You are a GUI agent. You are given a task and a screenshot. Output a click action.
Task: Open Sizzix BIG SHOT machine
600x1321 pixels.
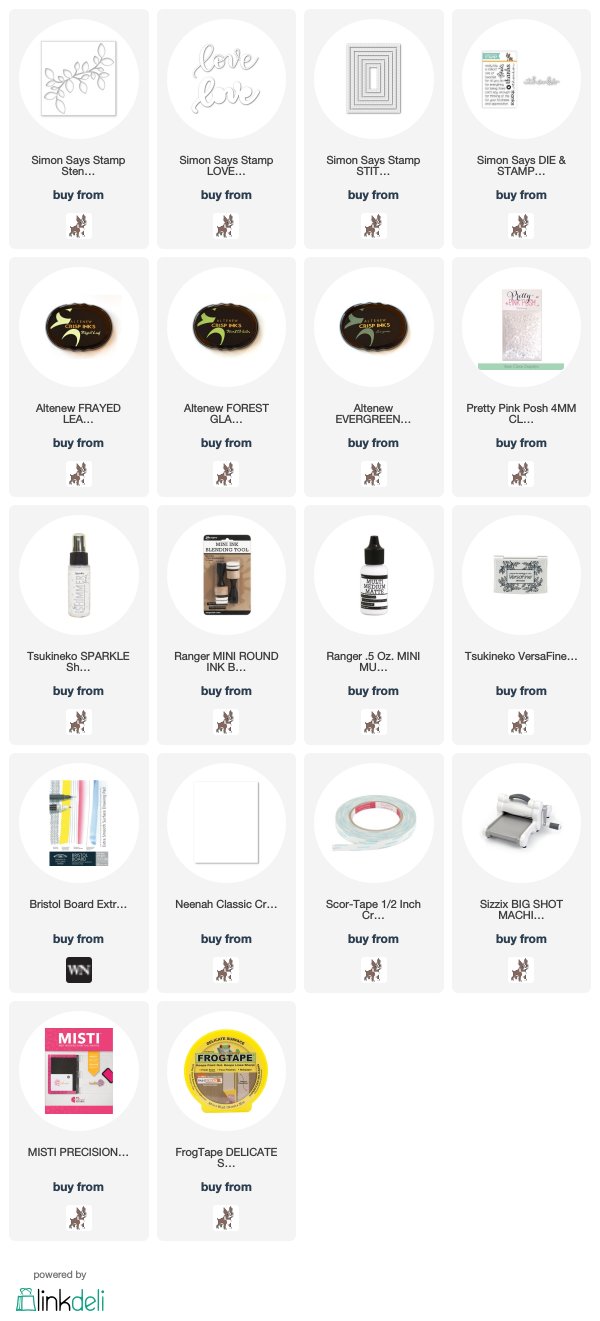pyautogui.click(x=521, y=821)
